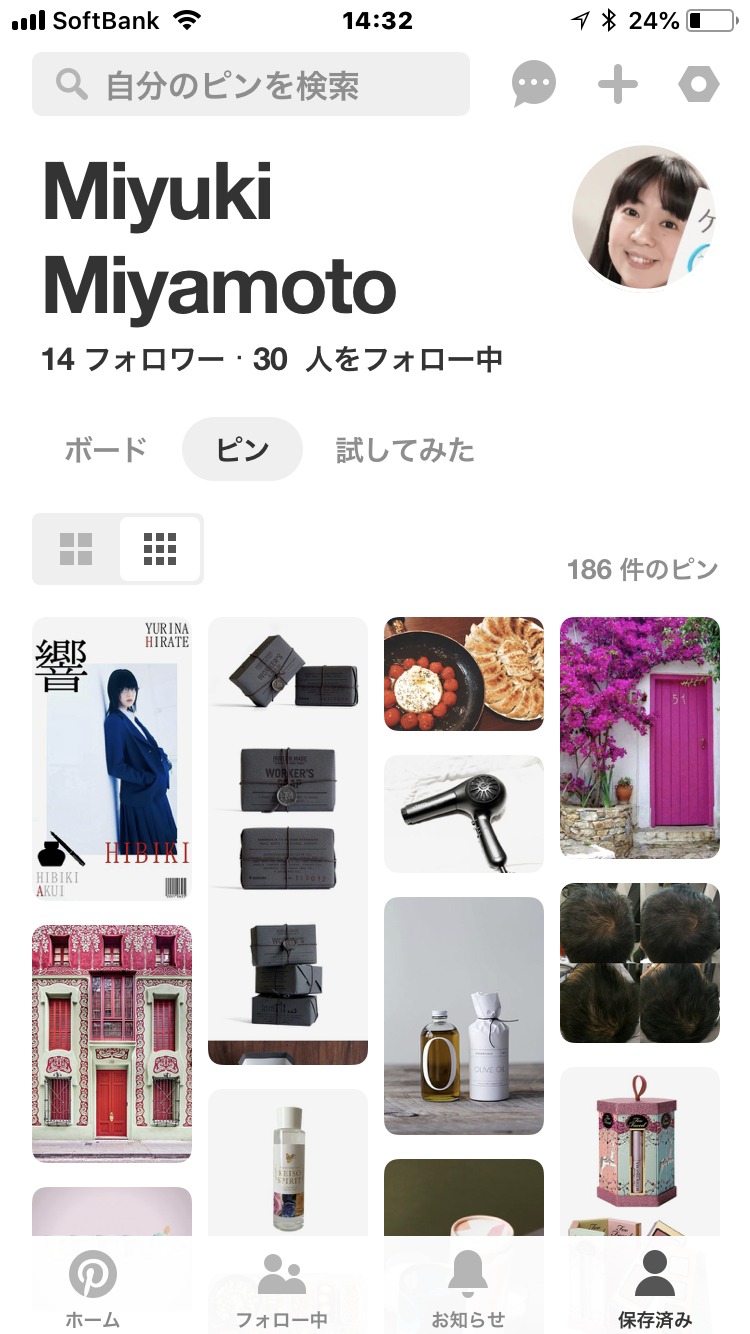Open the red ornate building pin
Image resolution: width=750 pixels, height=1334 pixels.
(x=112, y=1042)
